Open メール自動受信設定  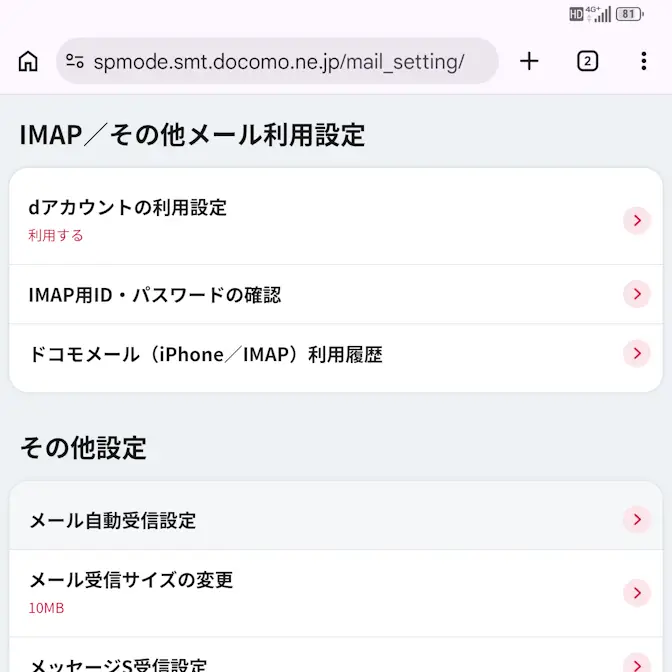point(335,520)
